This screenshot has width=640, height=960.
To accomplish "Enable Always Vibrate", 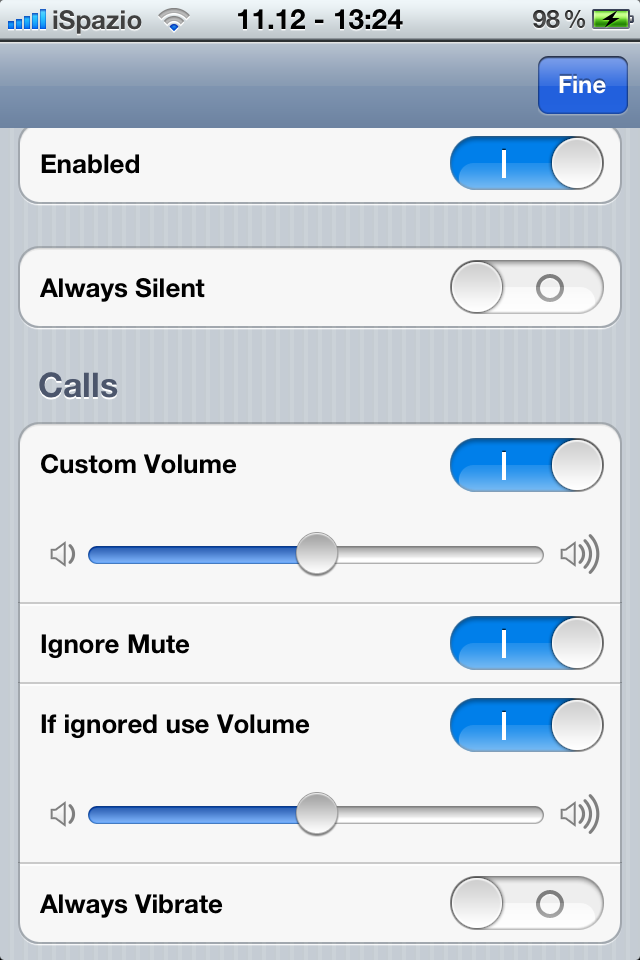I will (x=527, y=904).
